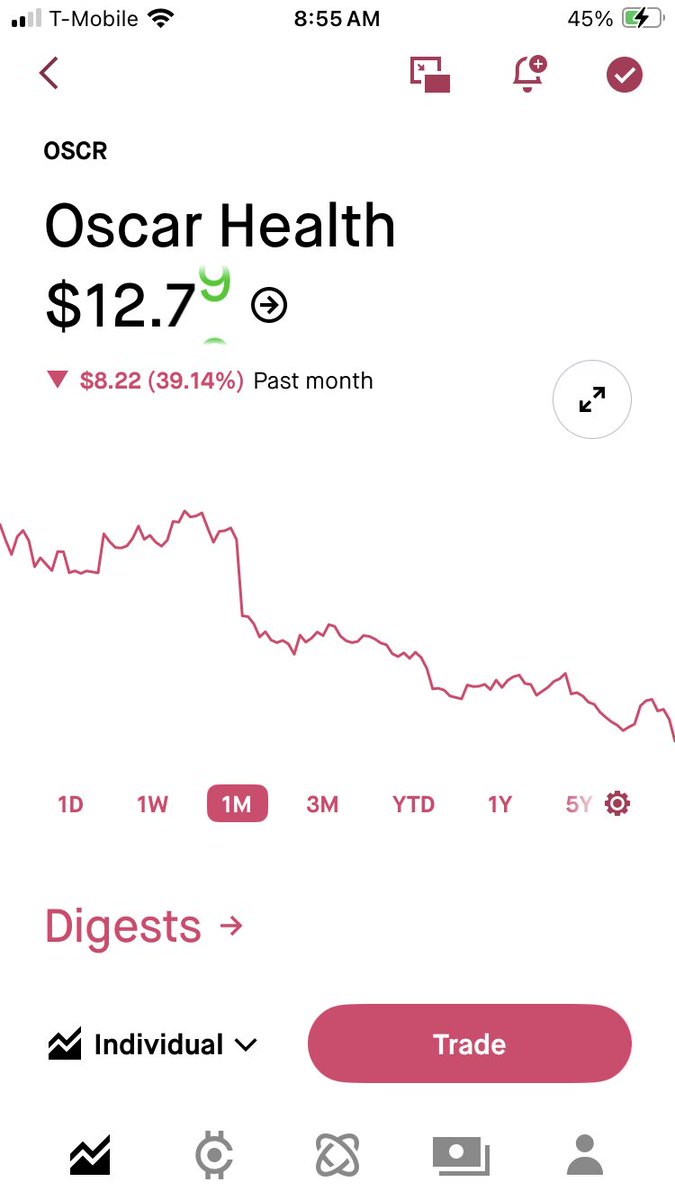
Task: Open the arrow next to the price
Action: click(269, 305)
